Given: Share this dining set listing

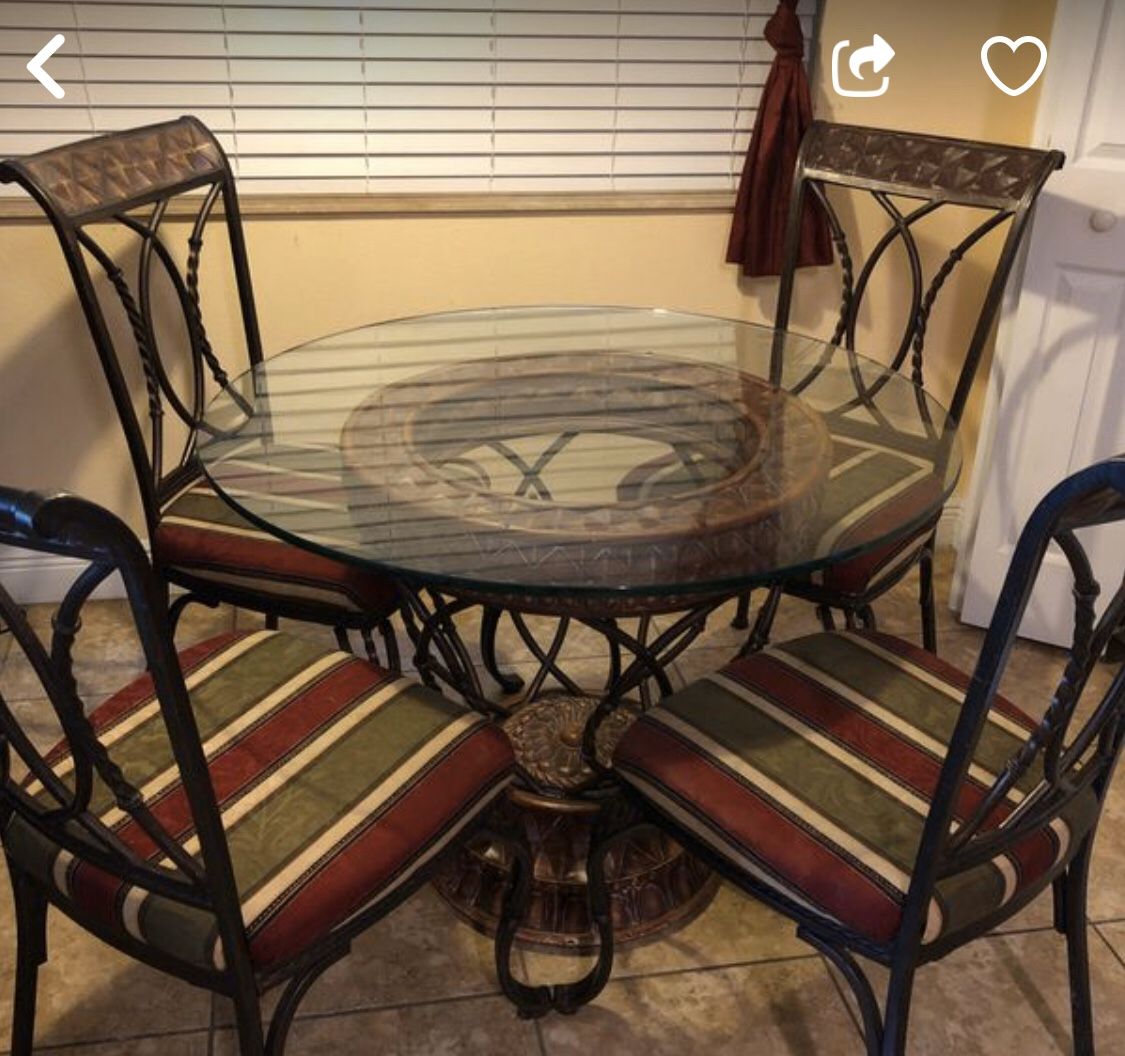Looking at the screenshot, I should pyautogui.click(x=862, y=66).
